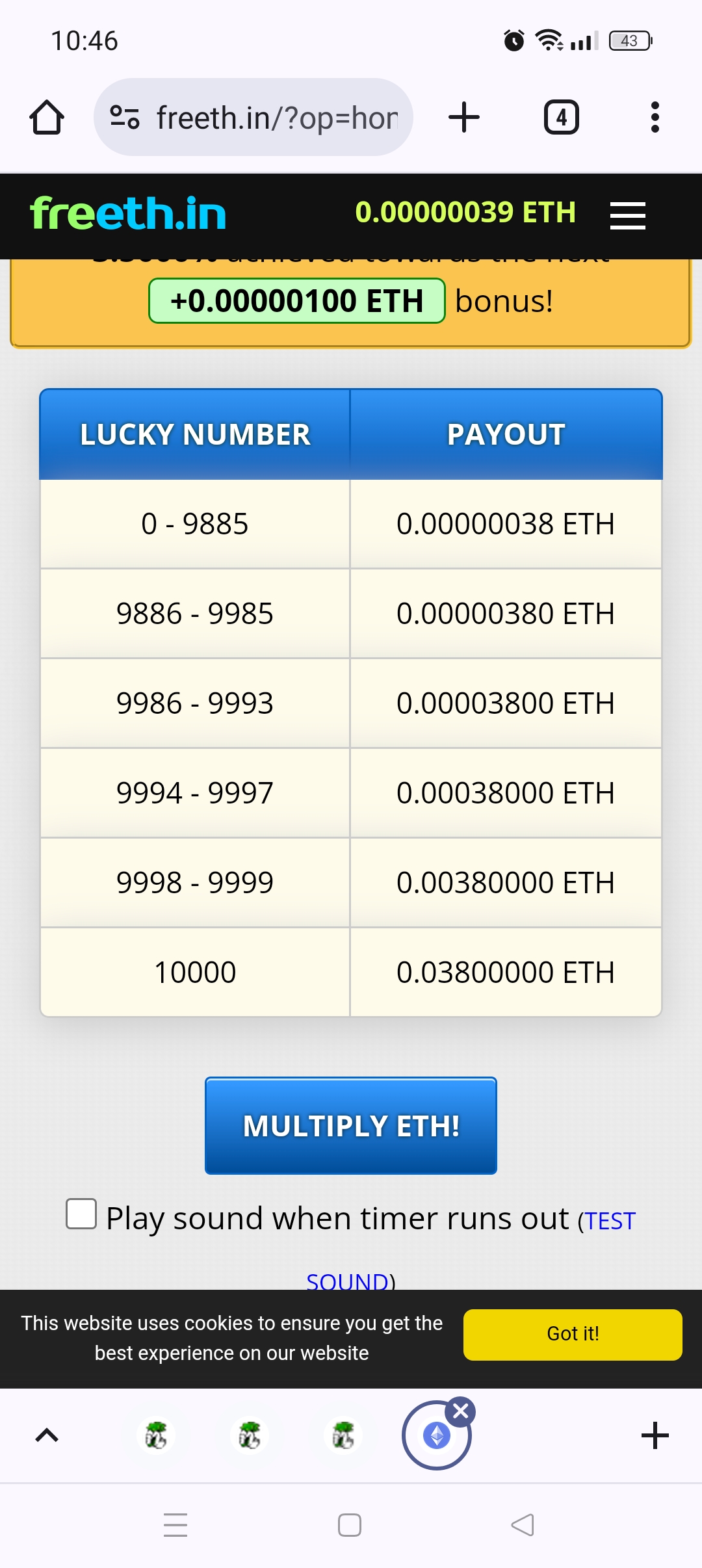Dismiss cookie notice with Got it!
The image size is (702, 1568).
coord(573,1334)
